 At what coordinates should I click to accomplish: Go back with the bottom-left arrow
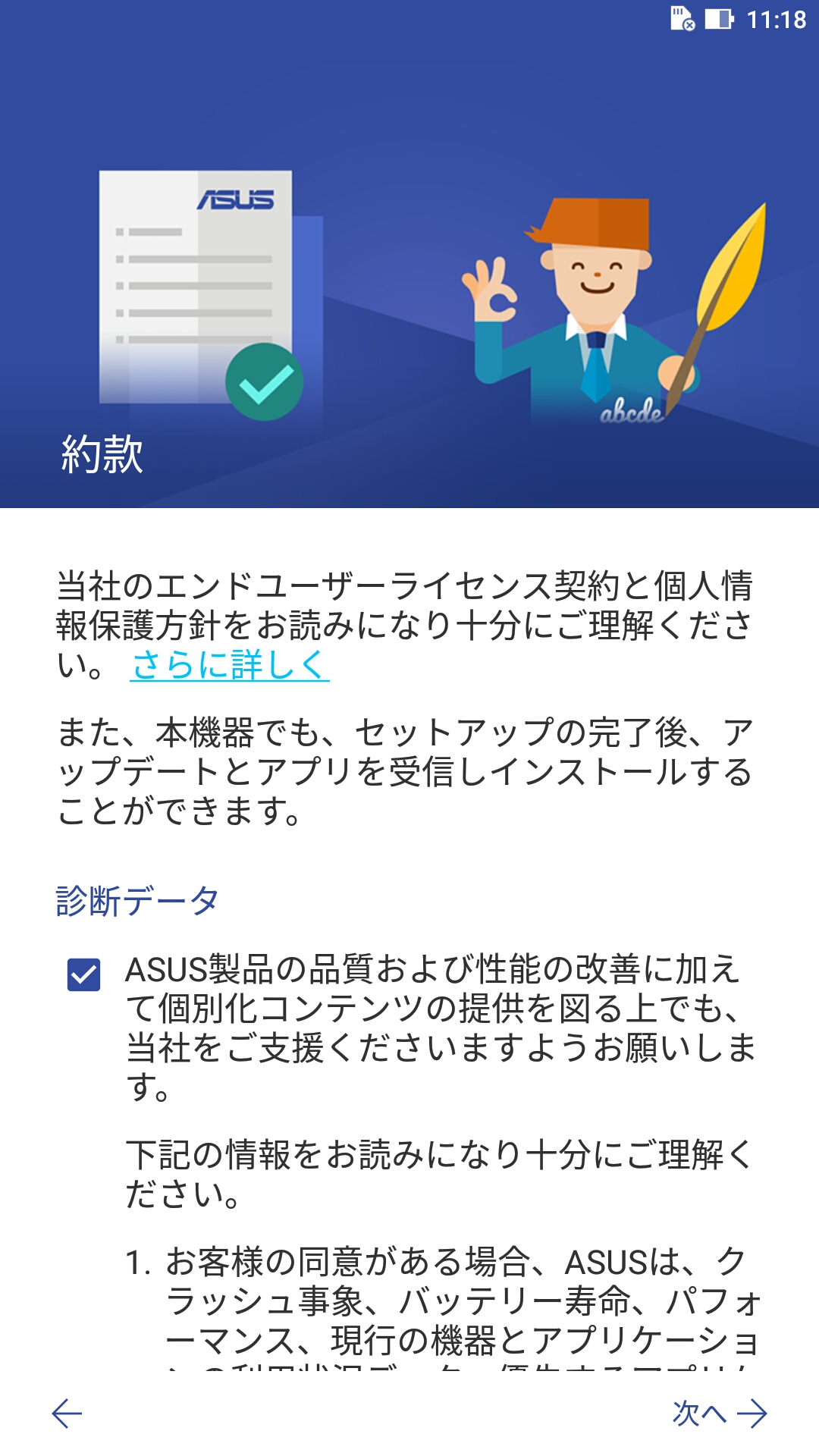click(x=67, y=1414)
